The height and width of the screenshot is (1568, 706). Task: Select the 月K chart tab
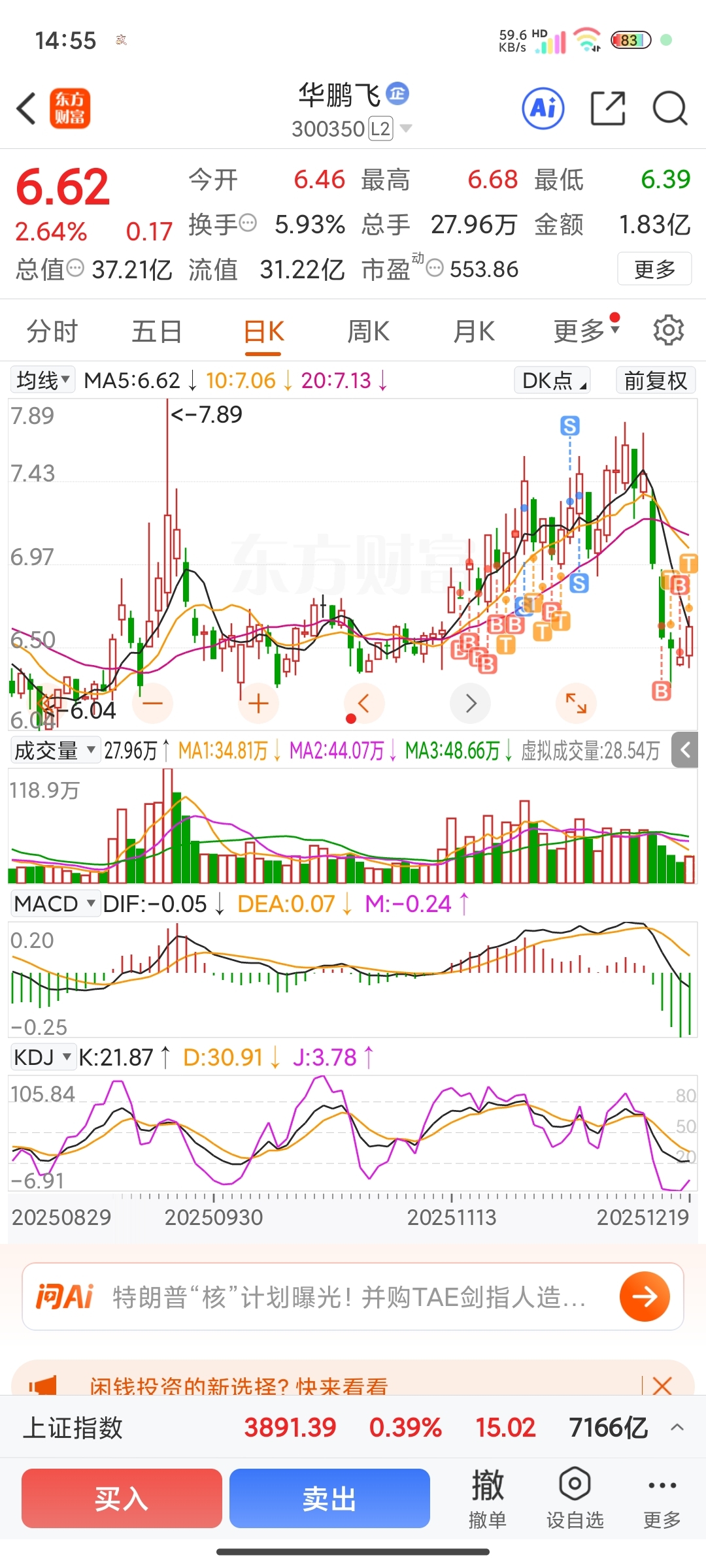point(474,331)
